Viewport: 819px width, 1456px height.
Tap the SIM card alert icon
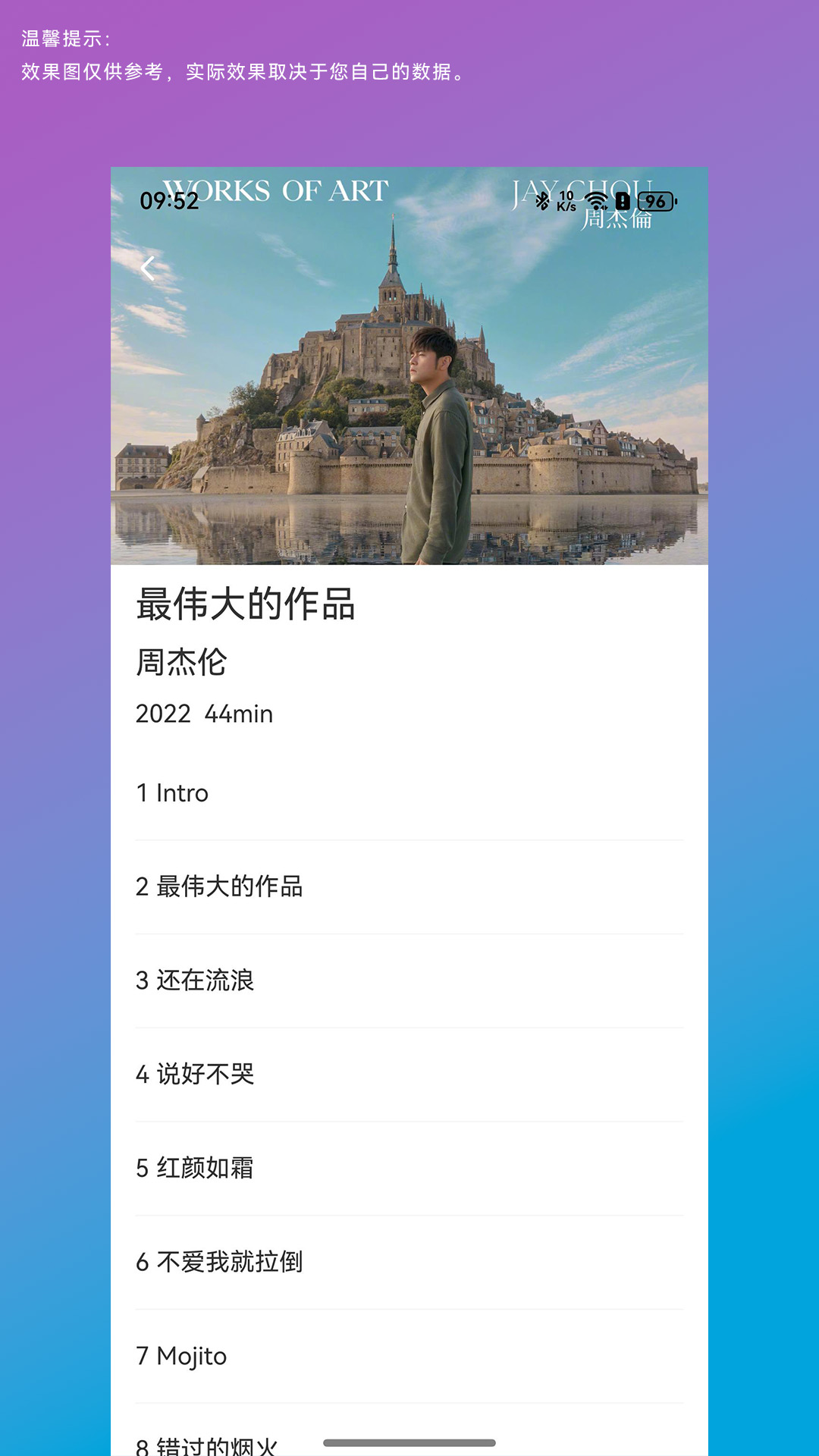tap(623, 202)
